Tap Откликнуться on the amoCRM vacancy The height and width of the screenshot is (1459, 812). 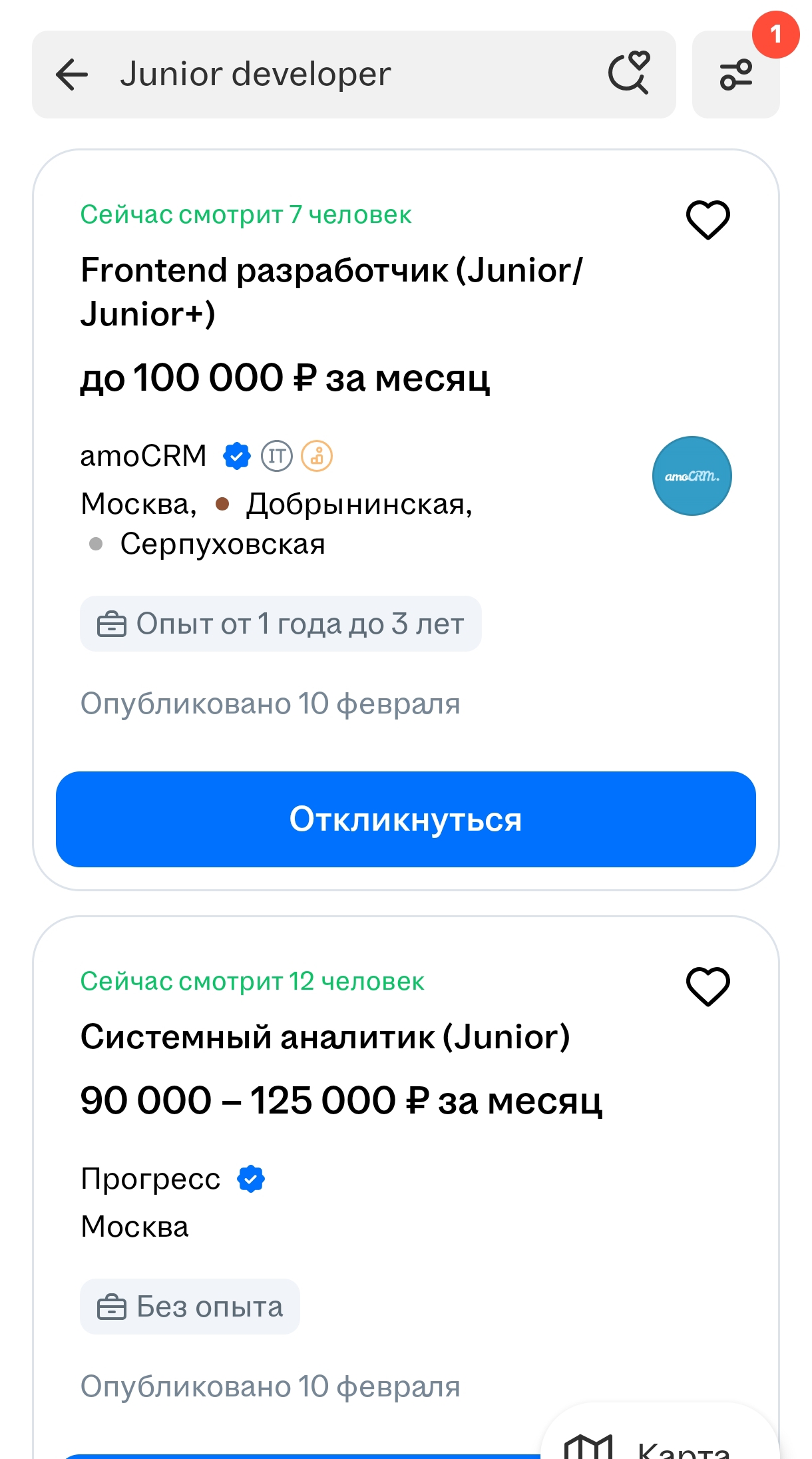[x=406, y=819]
